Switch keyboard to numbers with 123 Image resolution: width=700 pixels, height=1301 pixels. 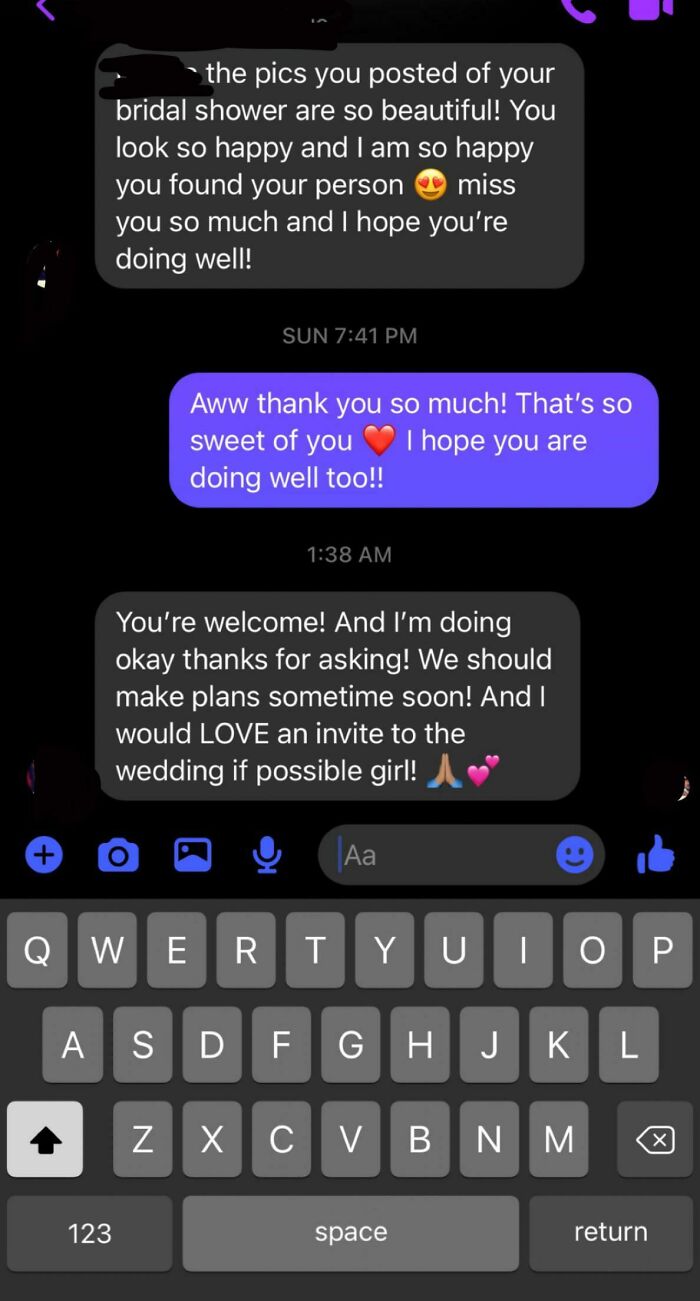(x=90, y=1232)
